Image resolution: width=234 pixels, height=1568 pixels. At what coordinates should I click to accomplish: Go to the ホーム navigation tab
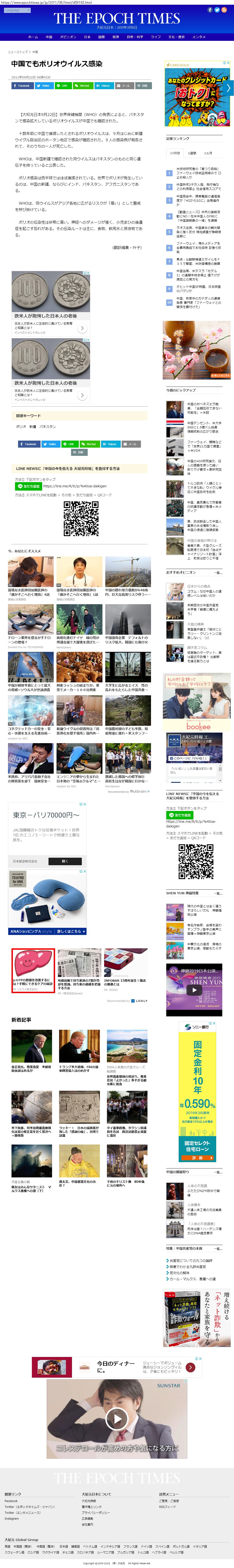tap(33, 37)
